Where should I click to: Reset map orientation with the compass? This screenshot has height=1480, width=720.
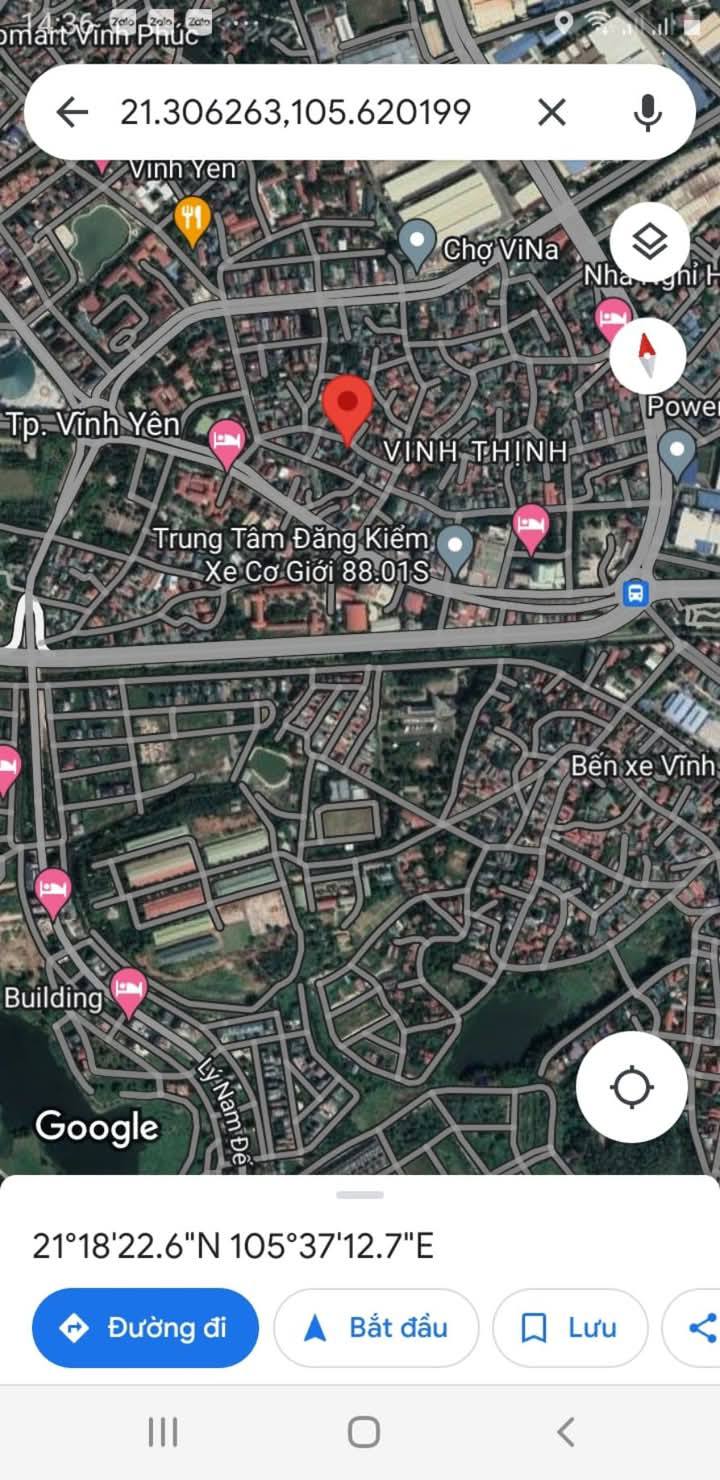[x=647, y=355]
